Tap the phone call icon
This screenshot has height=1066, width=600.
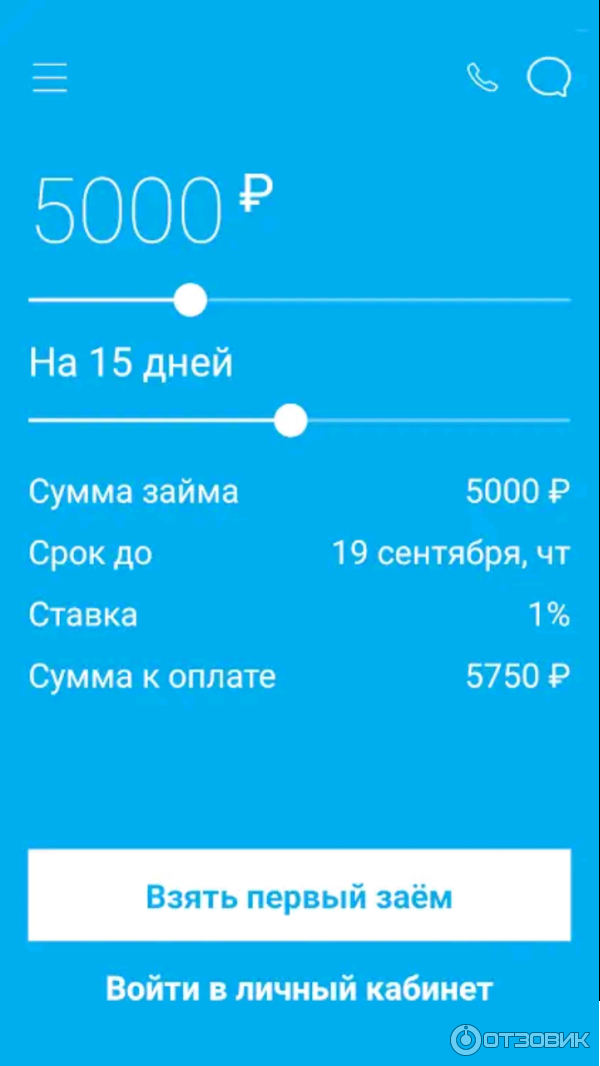[482, 78]
